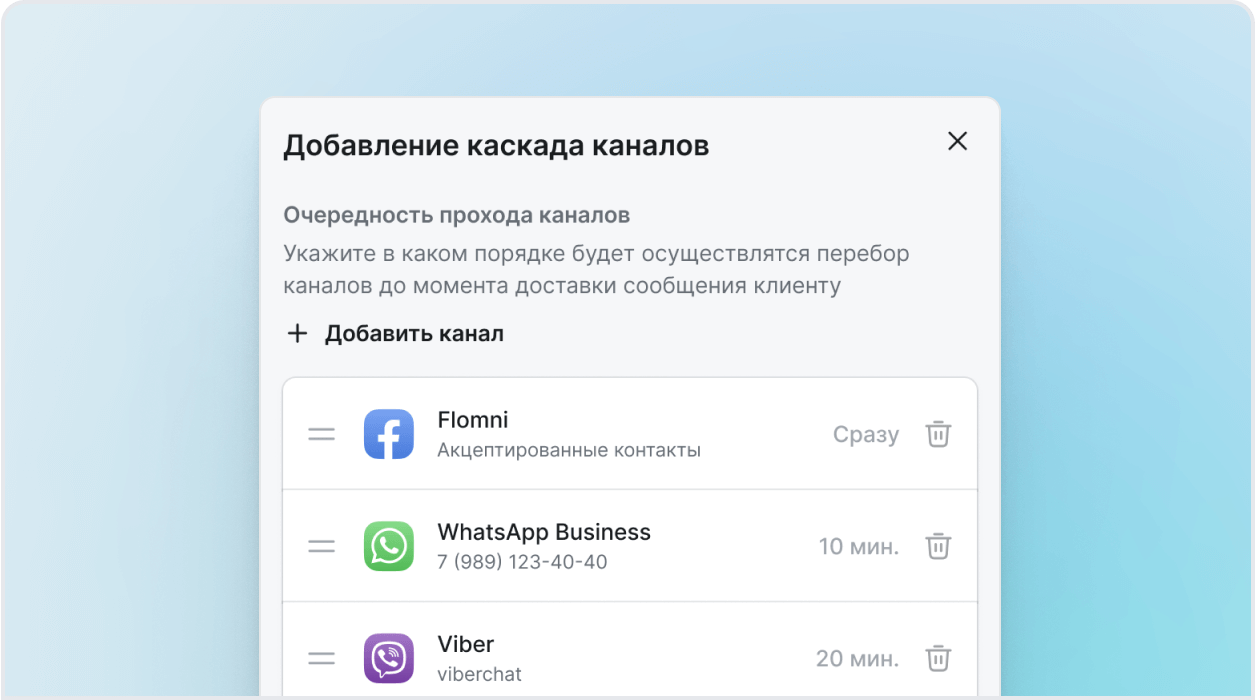Tap Добавить канал to add a channel

(395, 334)
